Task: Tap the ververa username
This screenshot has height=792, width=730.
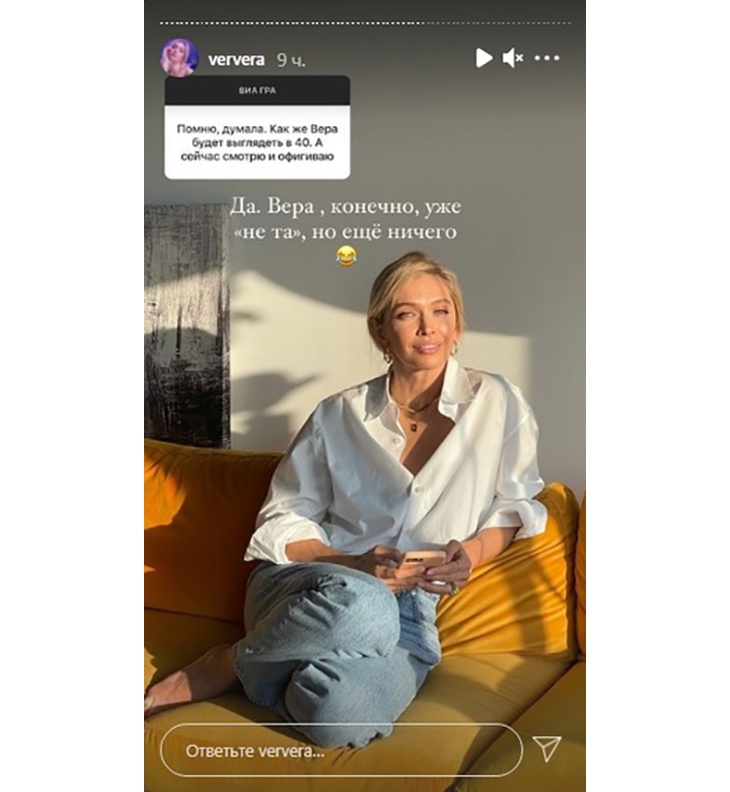Action: click(236, 59)
